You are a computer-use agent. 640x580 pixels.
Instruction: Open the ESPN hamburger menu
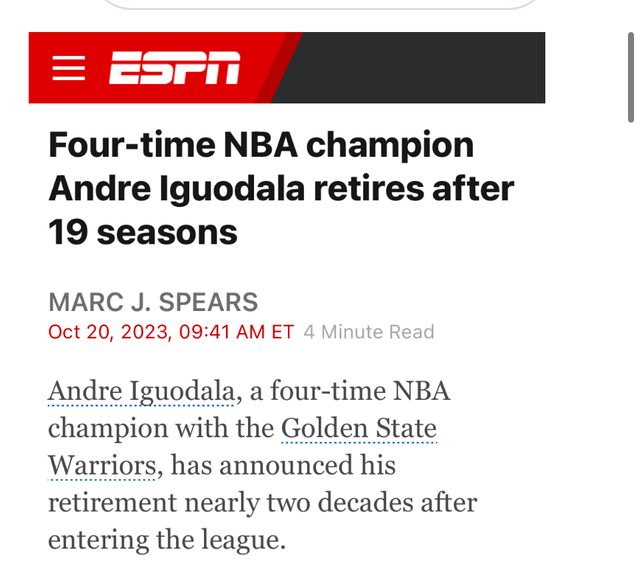(x=69, y=68)
